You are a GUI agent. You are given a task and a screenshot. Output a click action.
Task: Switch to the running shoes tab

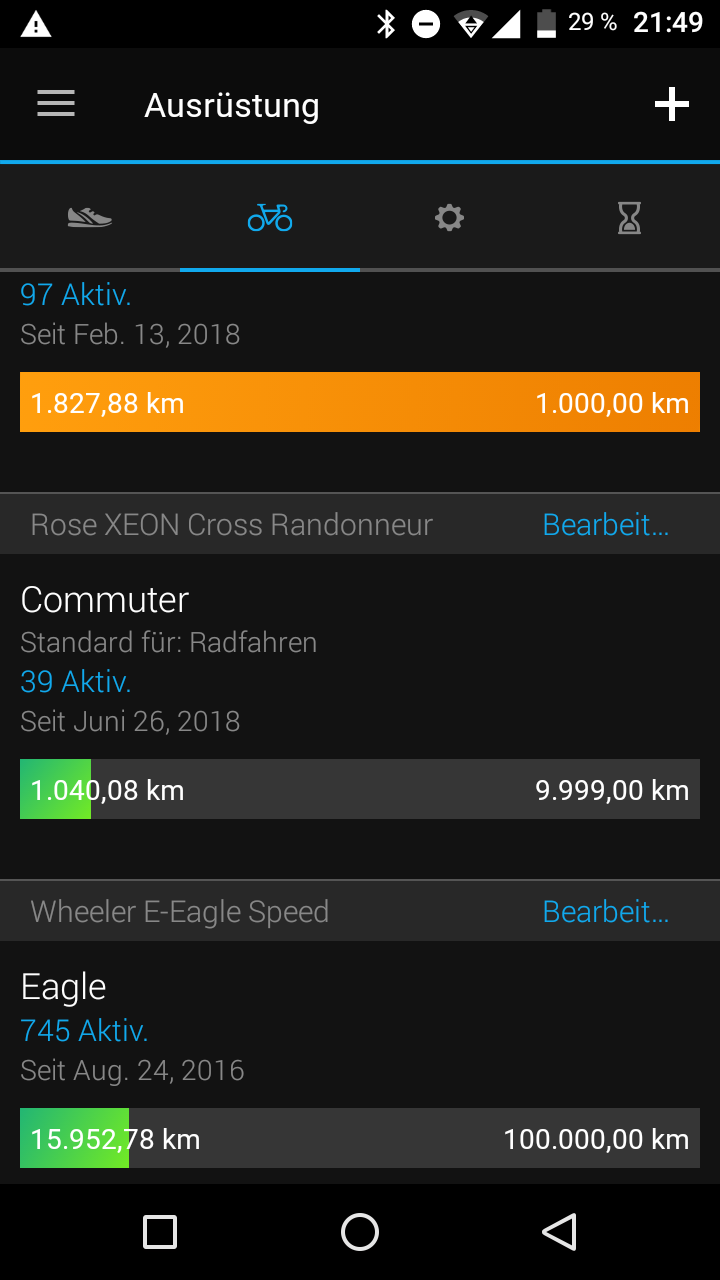[90, 217]
